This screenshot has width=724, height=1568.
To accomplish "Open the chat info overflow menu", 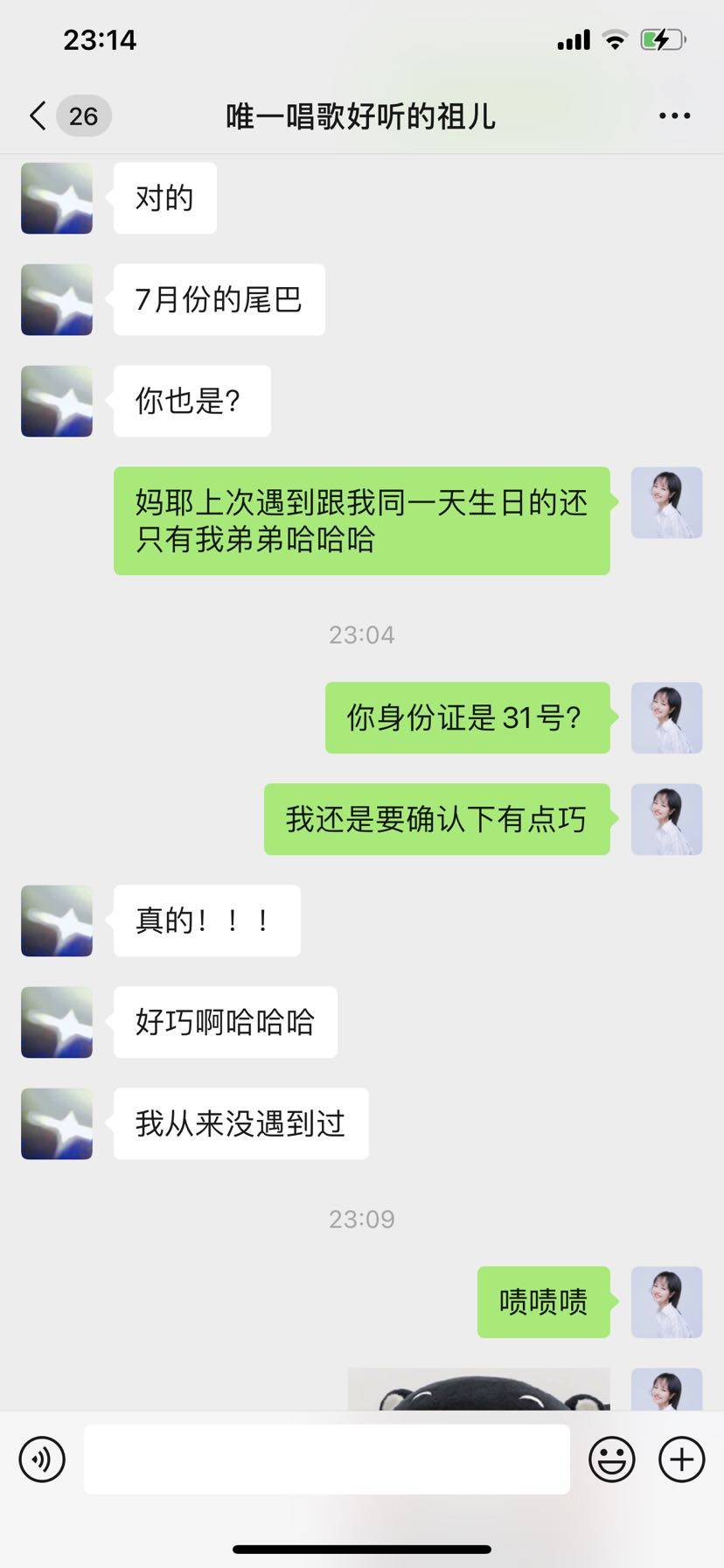I will (x=674, y=115).
